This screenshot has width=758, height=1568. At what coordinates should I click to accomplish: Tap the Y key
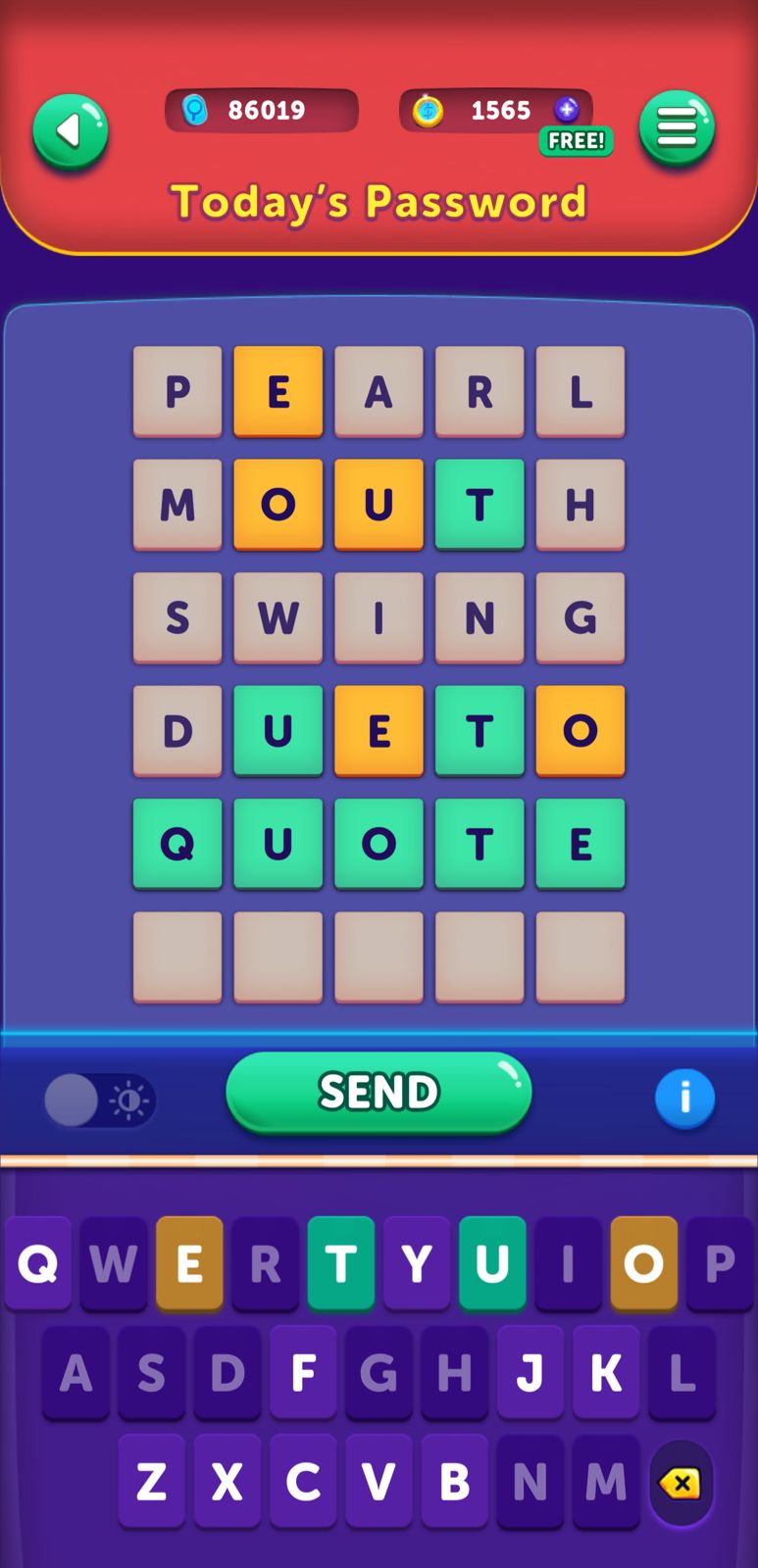pos(416,1264)
